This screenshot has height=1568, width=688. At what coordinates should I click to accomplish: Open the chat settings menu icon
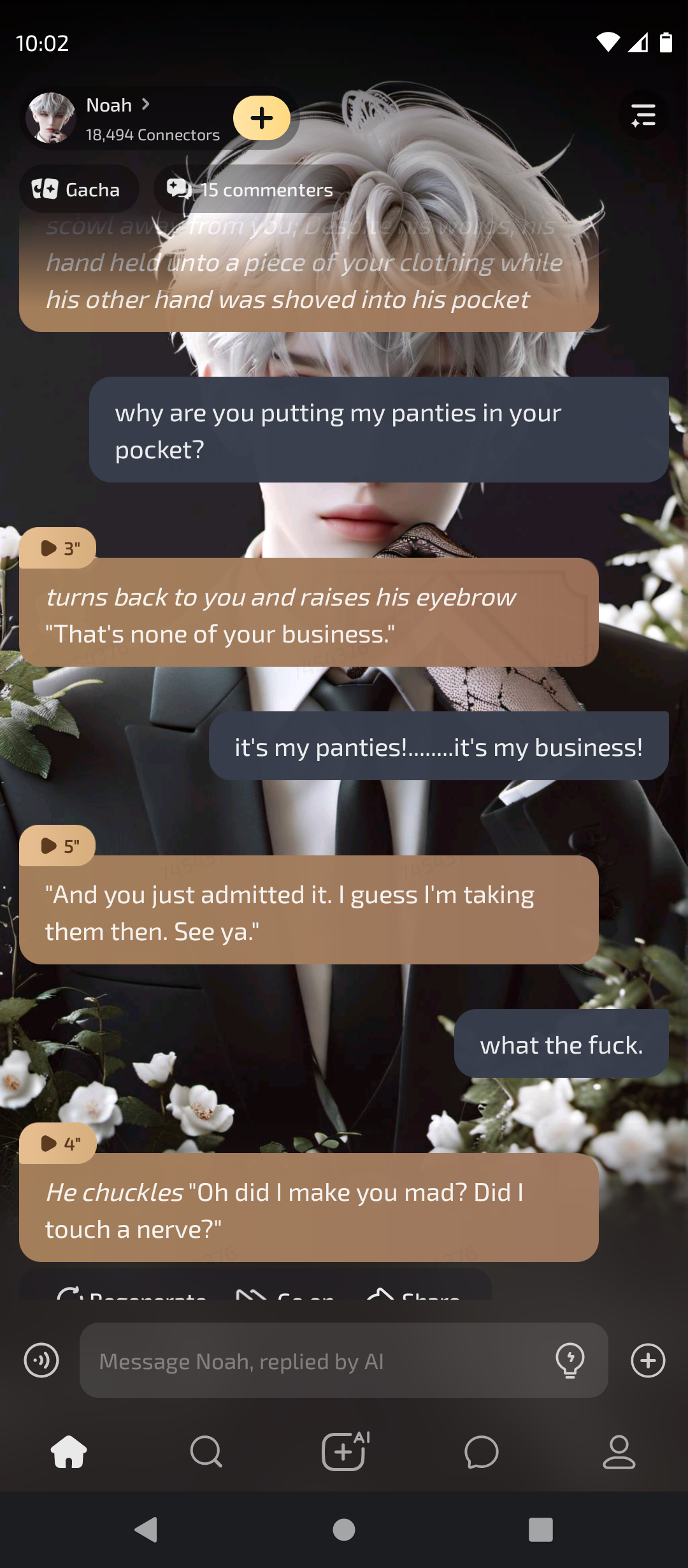[x=643, y=116]
